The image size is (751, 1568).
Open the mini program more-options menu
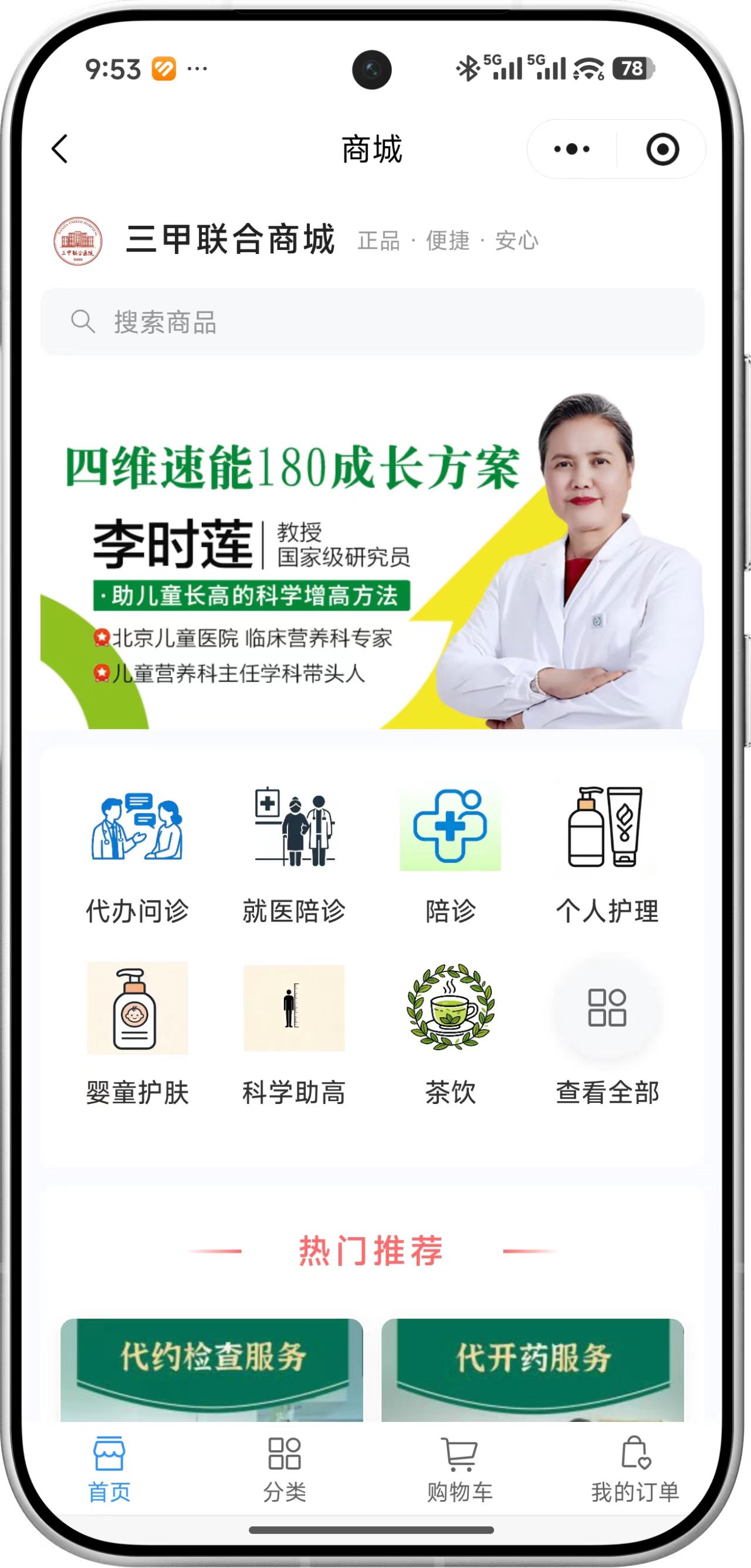[571, 149]
